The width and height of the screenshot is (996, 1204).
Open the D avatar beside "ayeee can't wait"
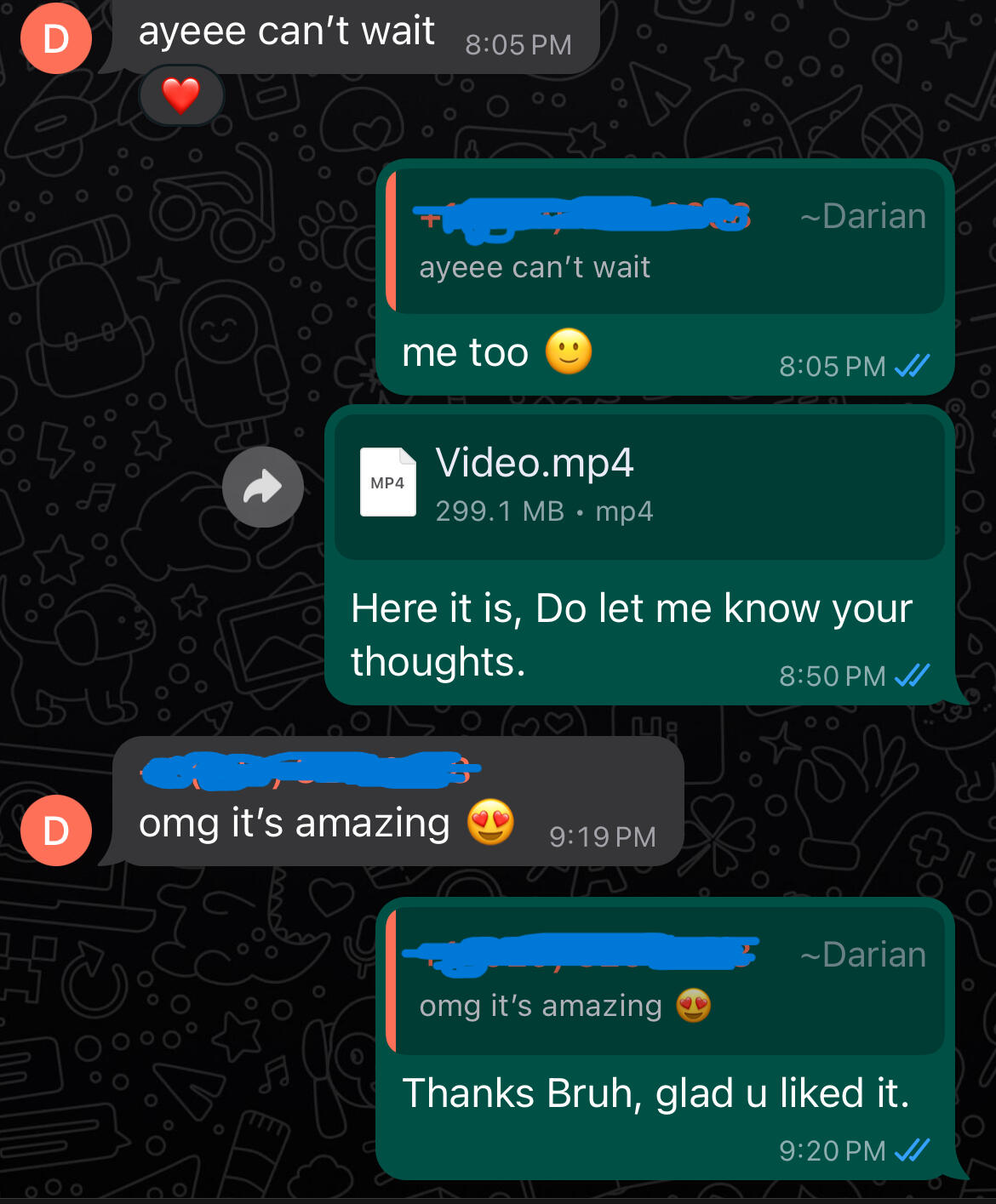tap(56, 38)
